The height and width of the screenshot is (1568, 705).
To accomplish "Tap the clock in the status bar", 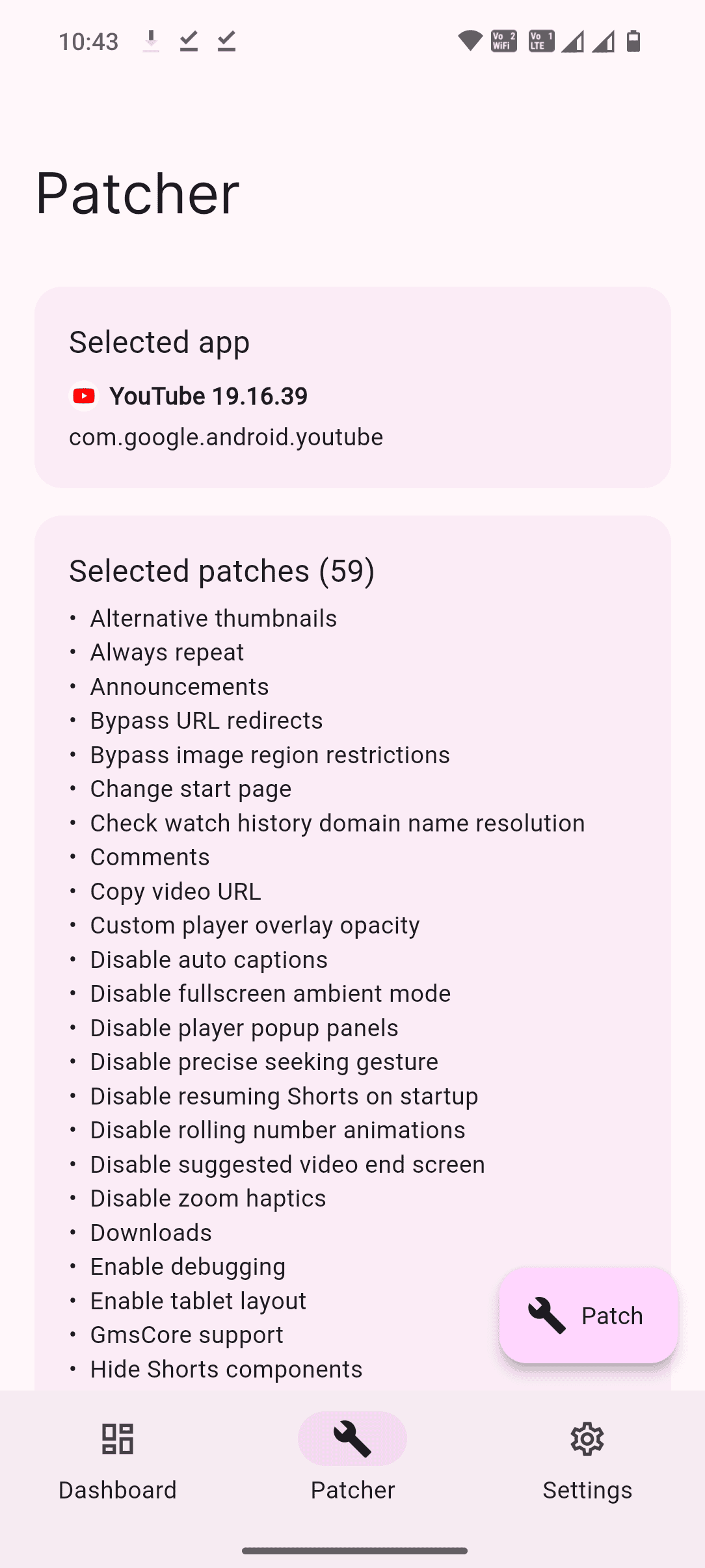I will click(88, 40).
